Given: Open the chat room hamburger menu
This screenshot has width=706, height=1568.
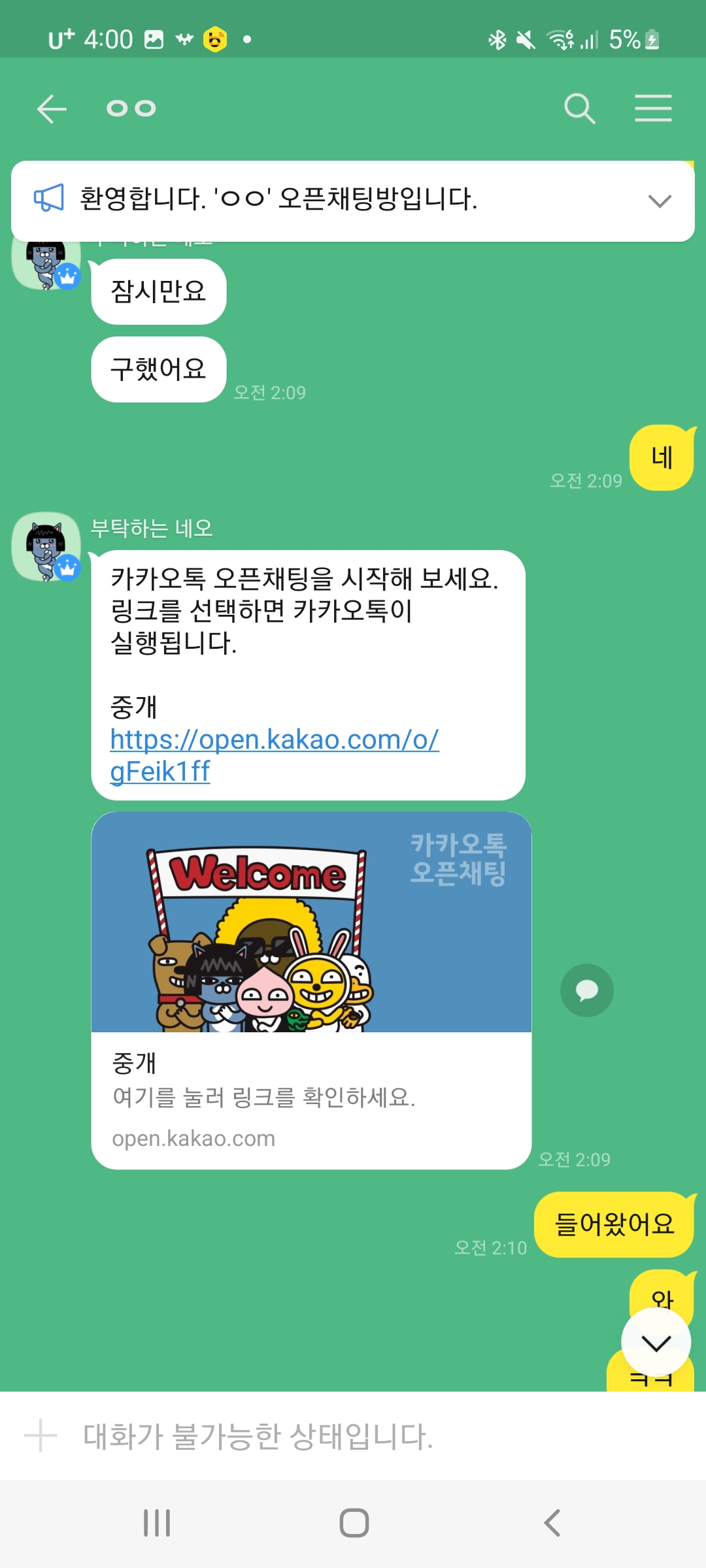Looking at the screenshot, I should click(653, 108).
